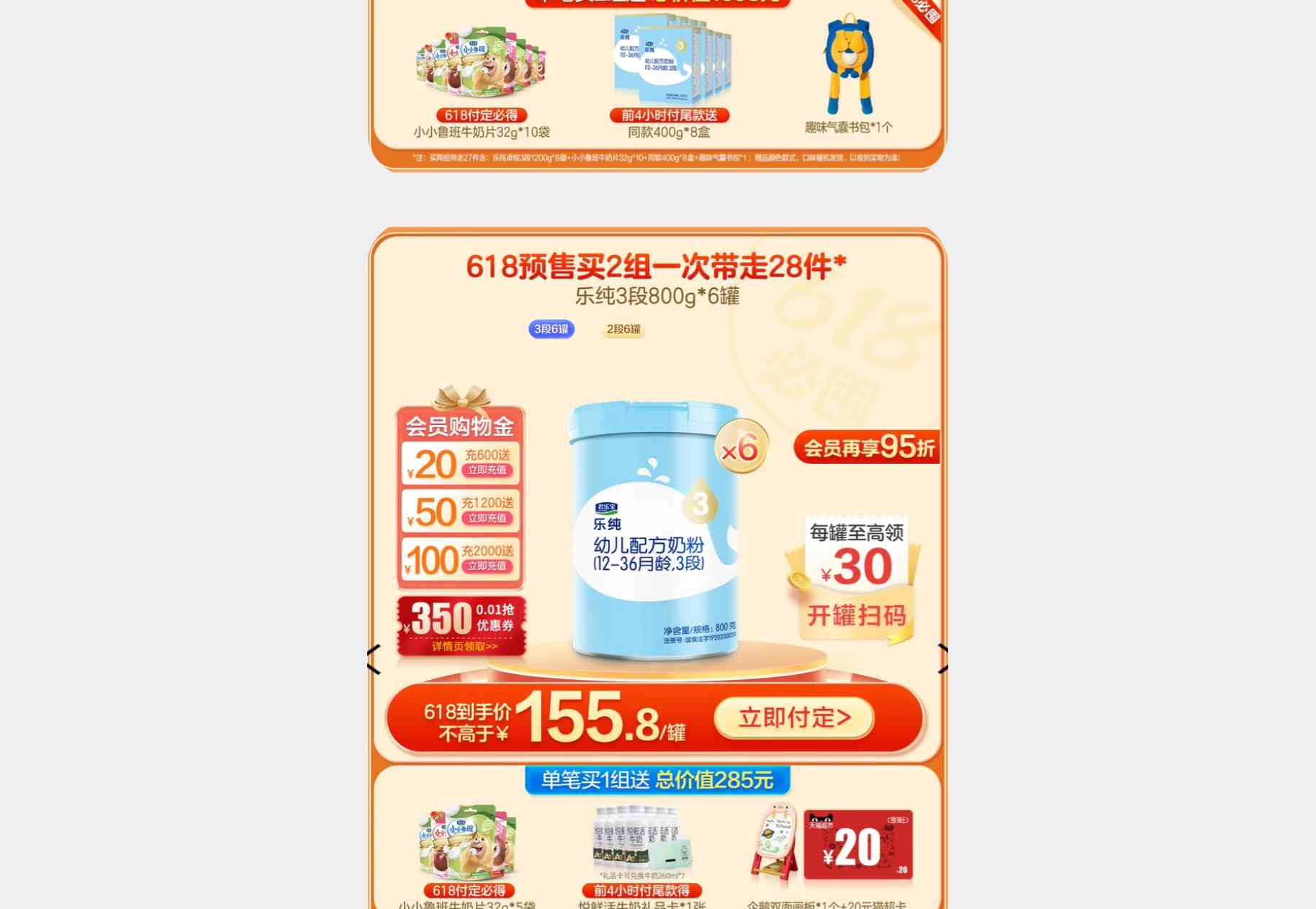1316x909 pixels.
Task: Go to next carousel slide
Action: pos(942,659)
